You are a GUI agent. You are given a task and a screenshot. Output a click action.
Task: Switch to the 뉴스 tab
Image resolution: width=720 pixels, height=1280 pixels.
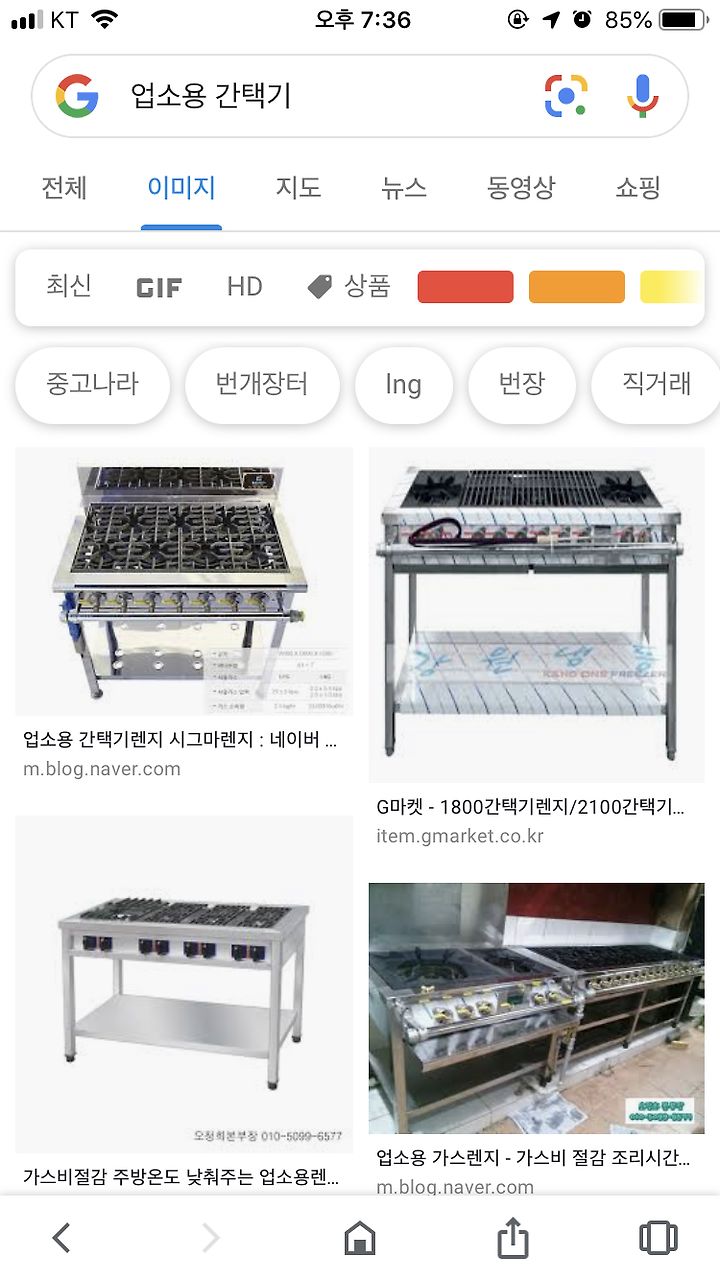click(404, 188)
